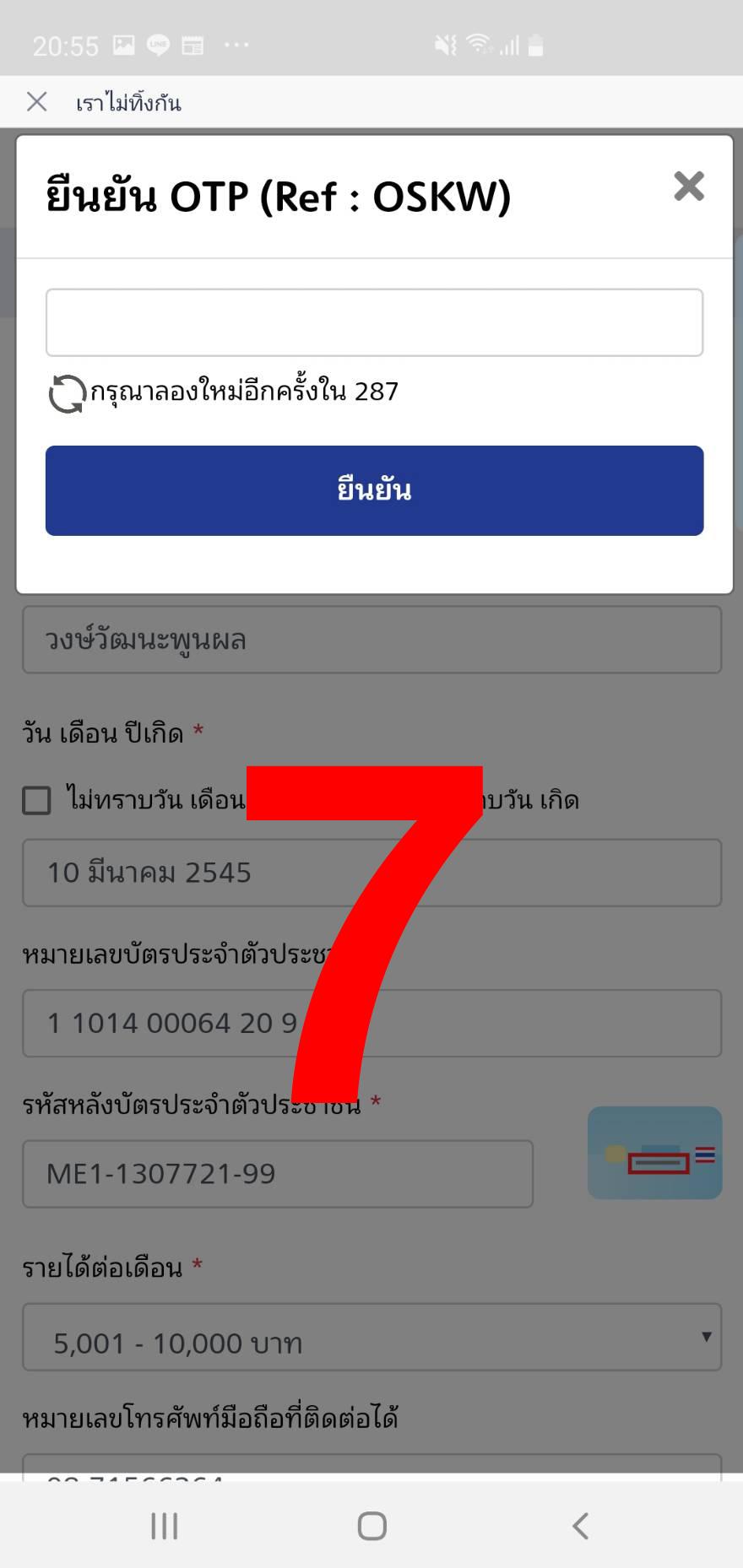This screenshot has height=1568, width=743.
Task: Close the เราไม่ทิ้งกัน web page
Action: click(36, 102)
